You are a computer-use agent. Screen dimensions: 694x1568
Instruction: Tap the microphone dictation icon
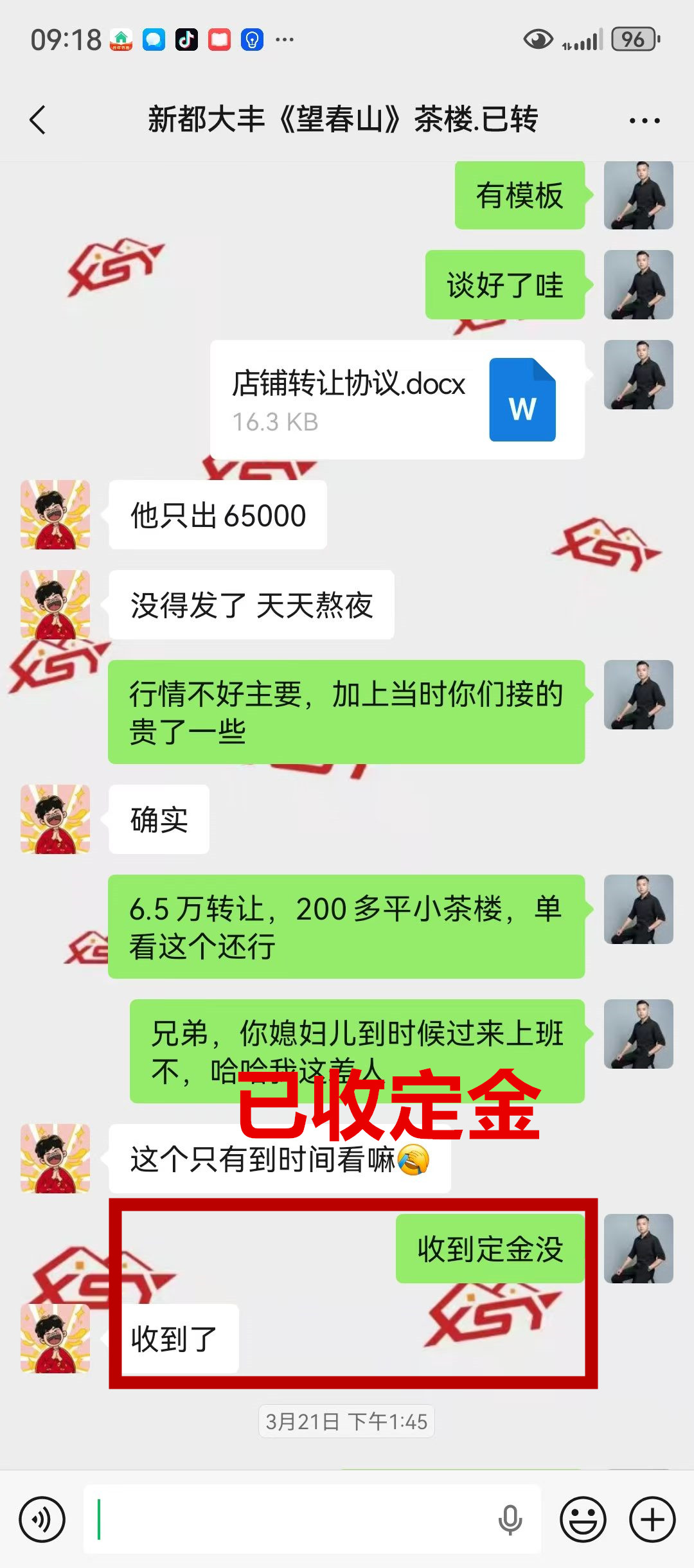click(x=510, y=1520)
